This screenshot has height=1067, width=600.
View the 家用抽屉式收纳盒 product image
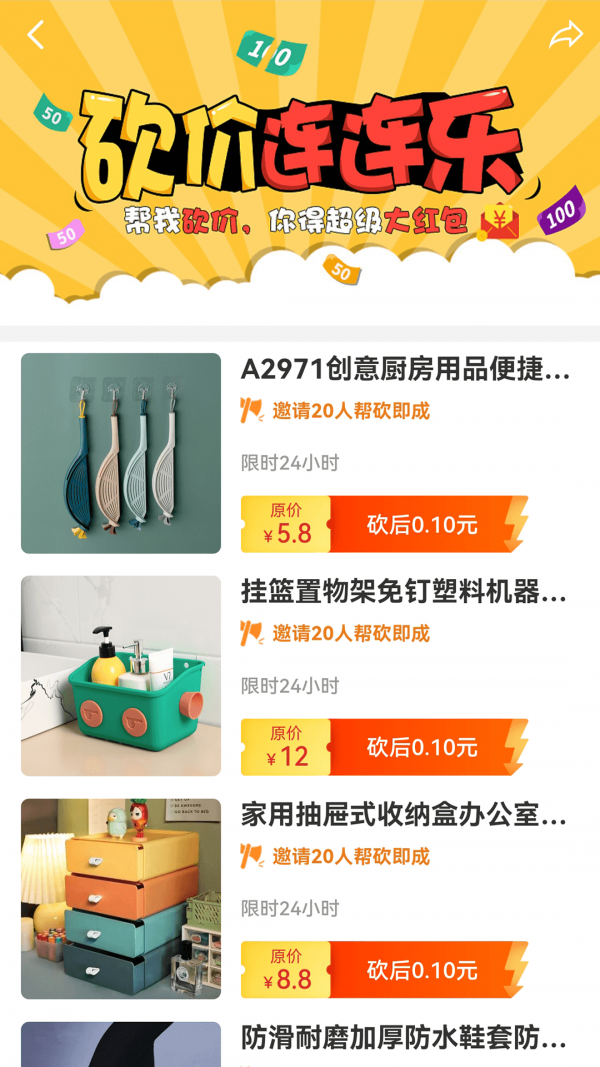click(x=121, y=898)
